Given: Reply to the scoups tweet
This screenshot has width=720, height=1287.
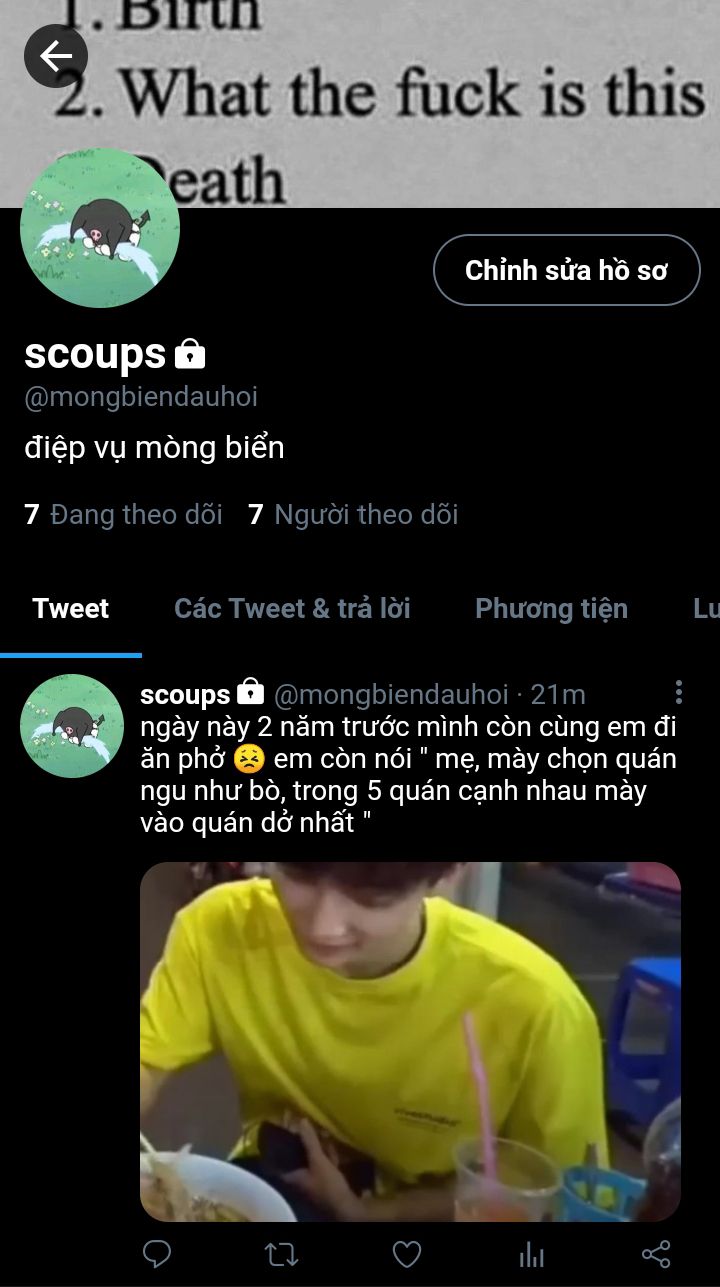Looking at the screenshot, I should pos(157,1254).
